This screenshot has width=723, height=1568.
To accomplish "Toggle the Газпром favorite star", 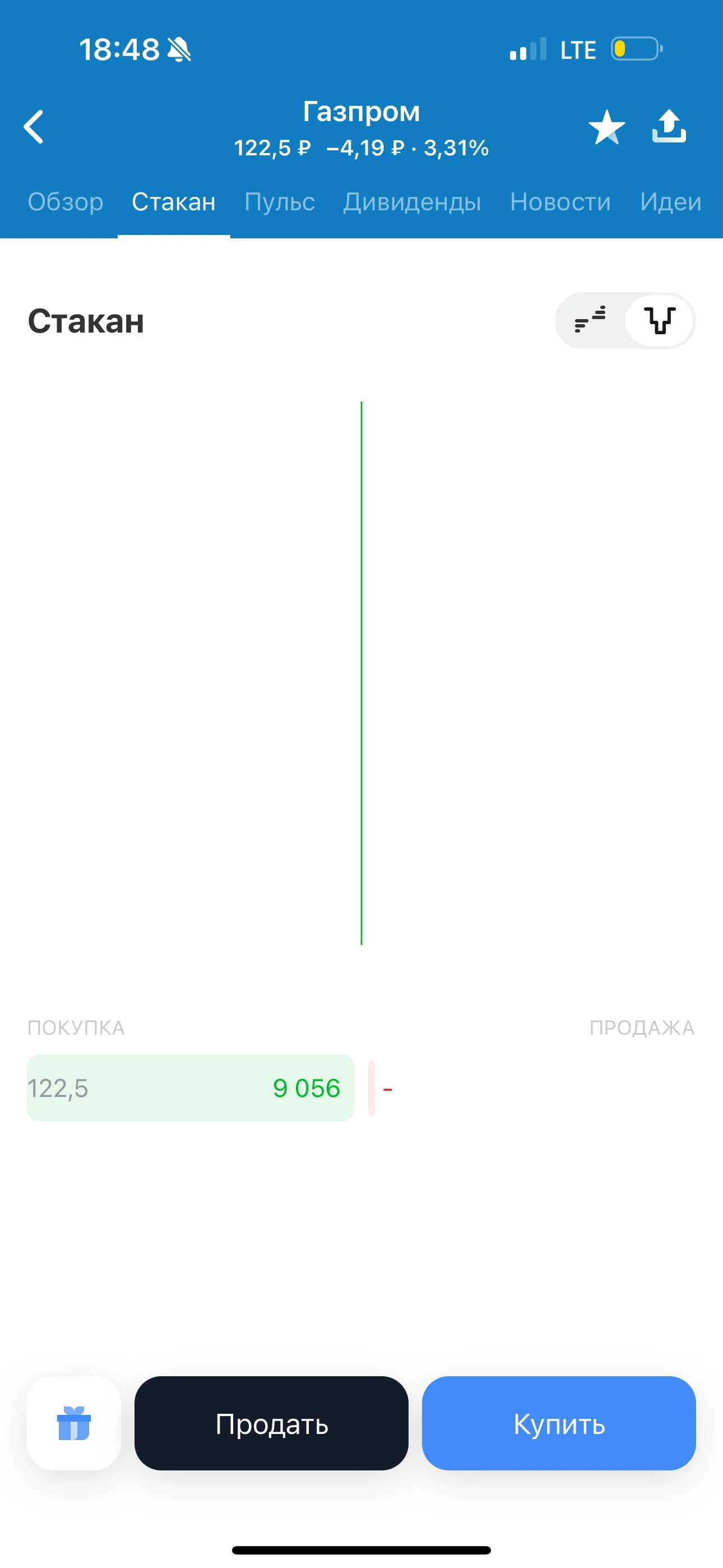I will [607, 127].
